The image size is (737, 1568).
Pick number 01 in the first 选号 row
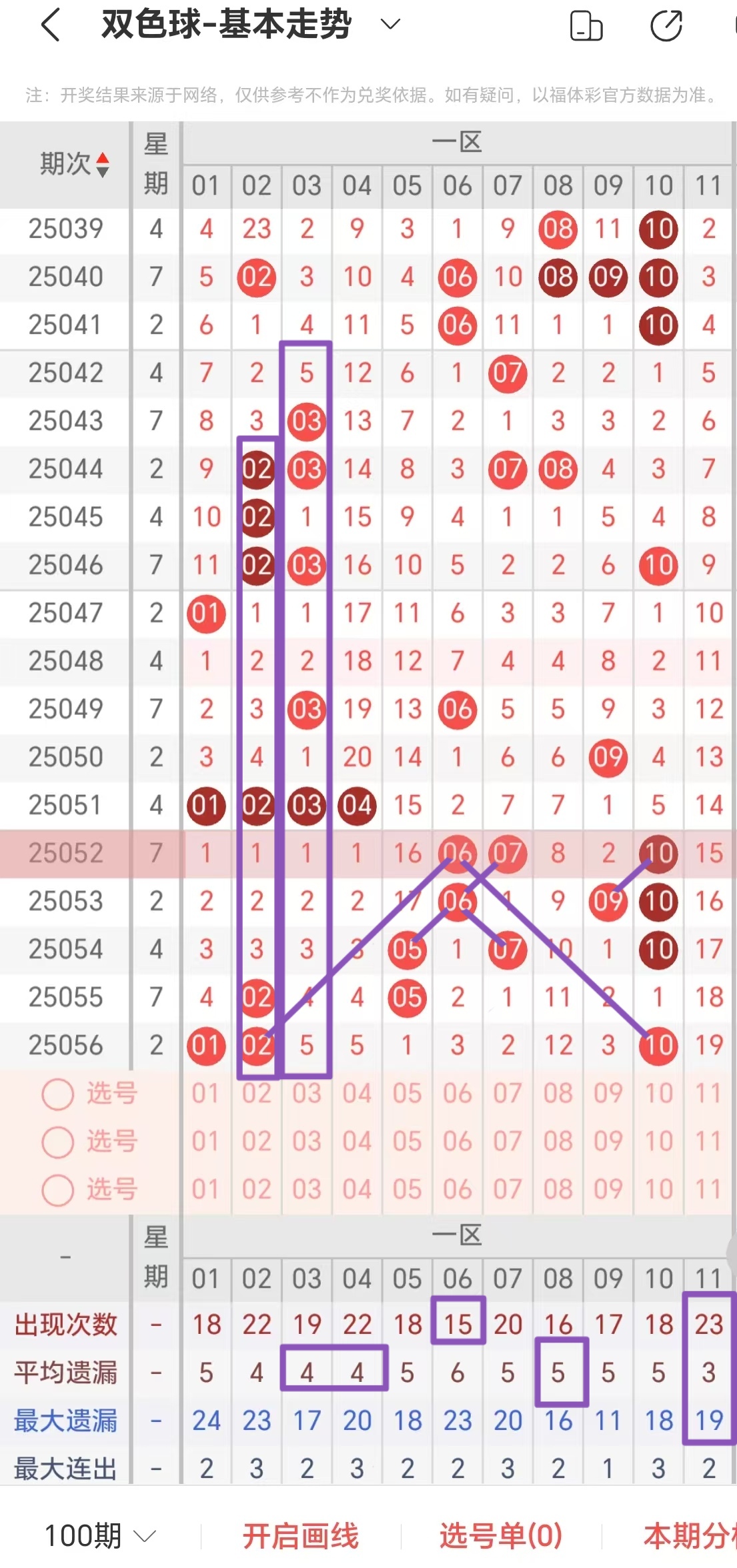[x=206, y=1093]
